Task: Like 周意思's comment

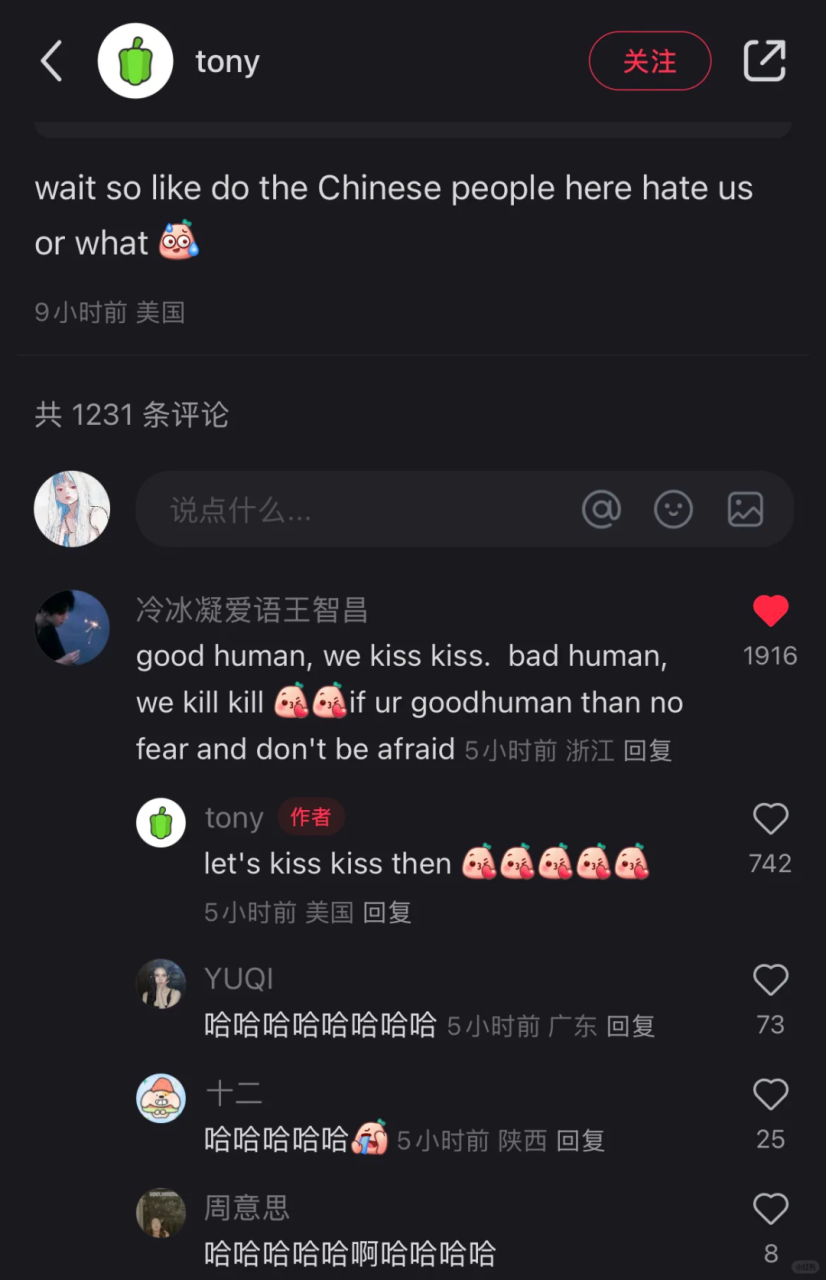Action: (770, 1210)
